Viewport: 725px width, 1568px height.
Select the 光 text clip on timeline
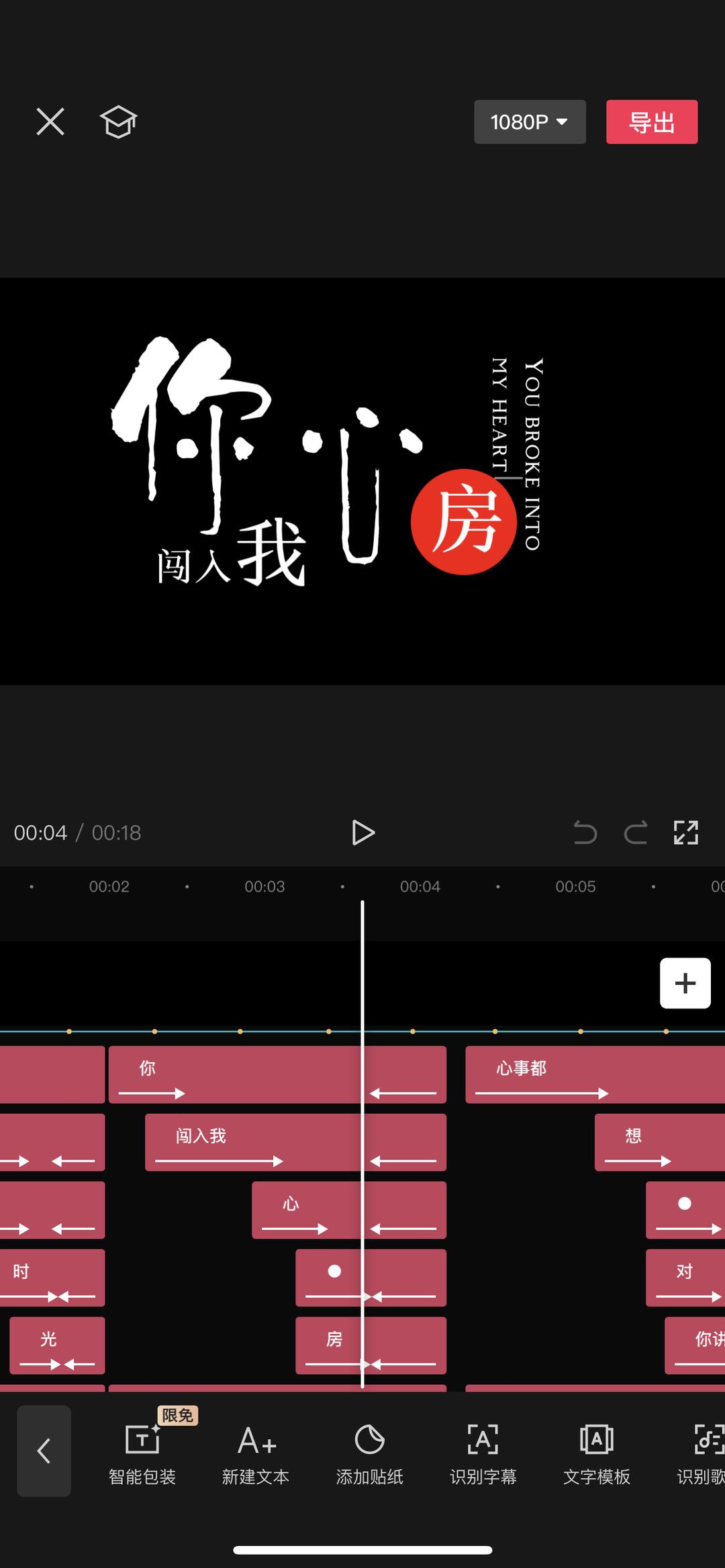point(57,1345)
